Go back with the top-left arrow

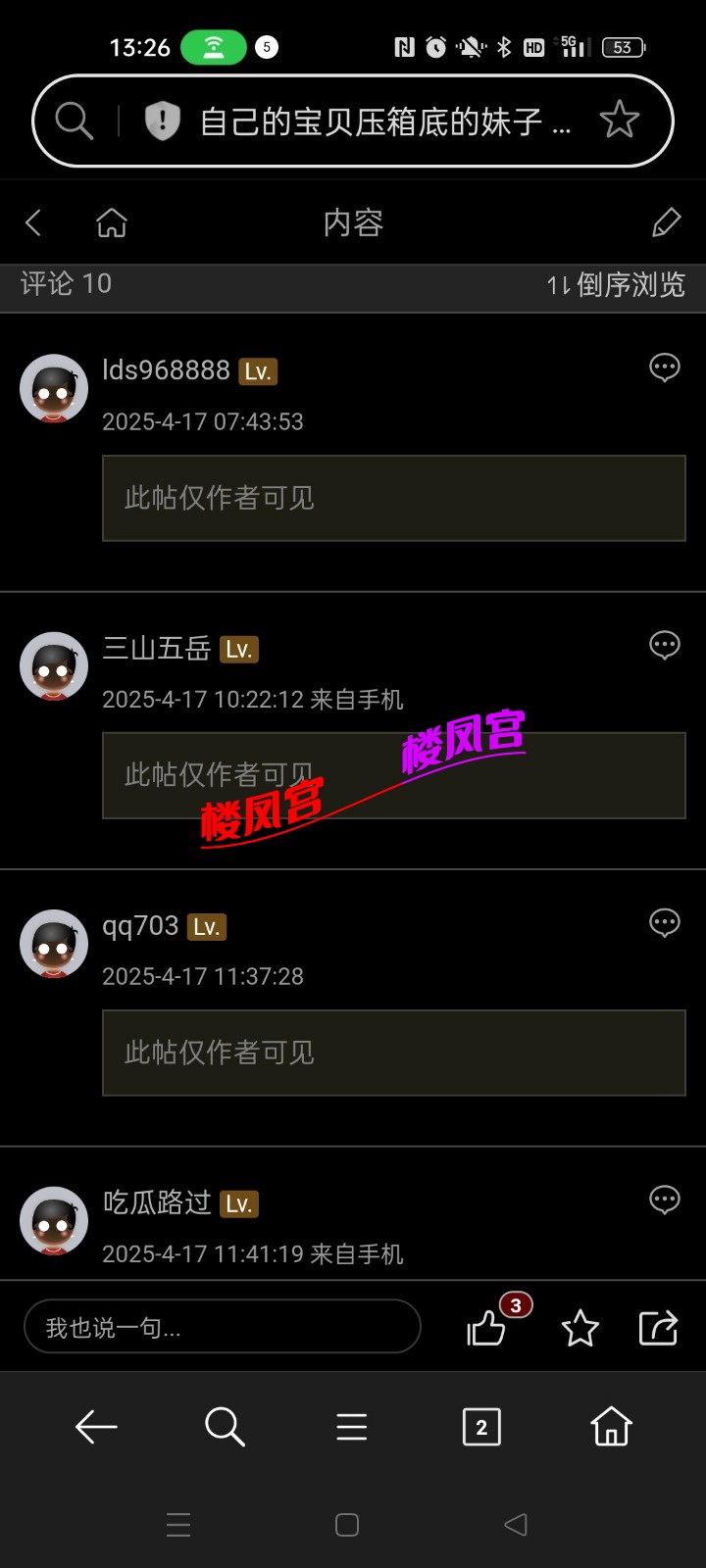click(33, 222)
